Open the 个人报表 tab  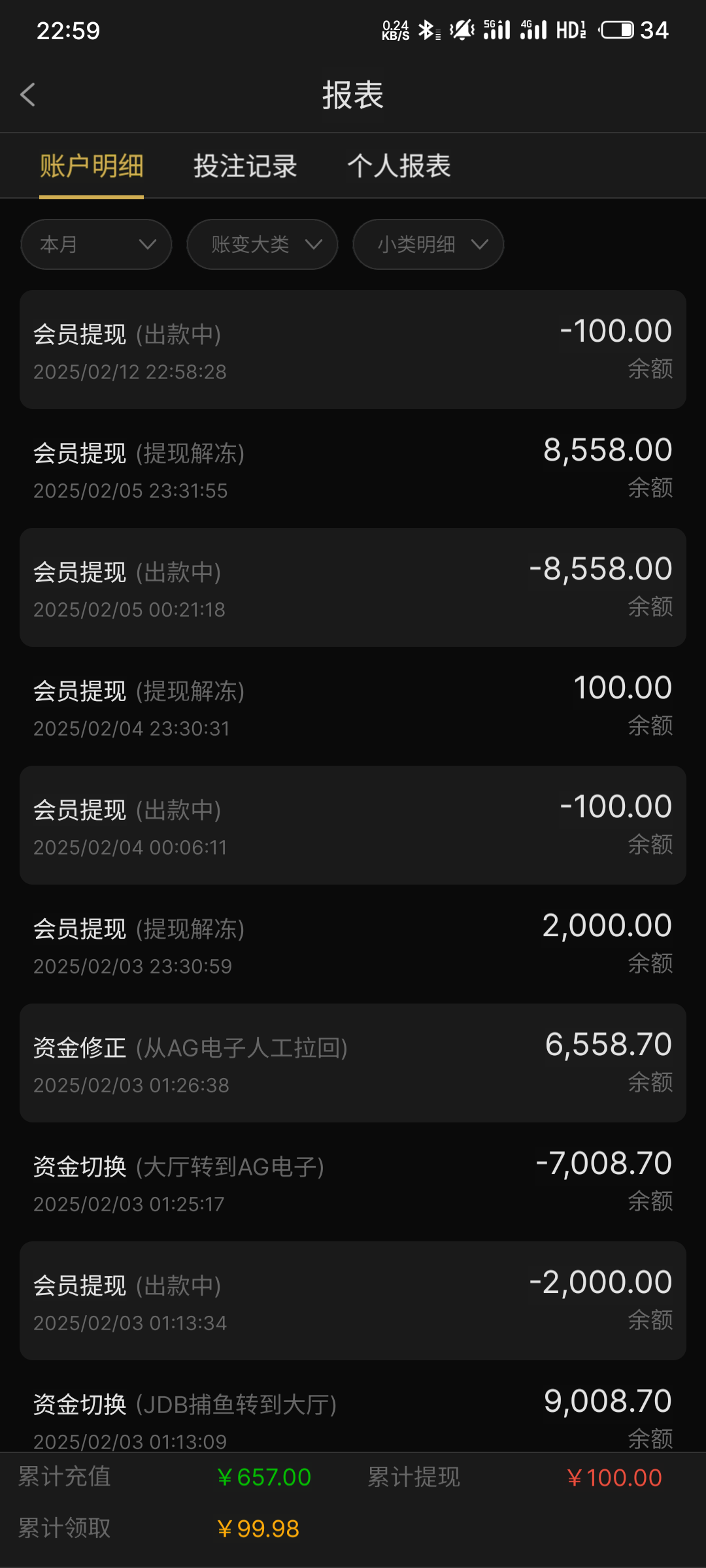[399, 165]
